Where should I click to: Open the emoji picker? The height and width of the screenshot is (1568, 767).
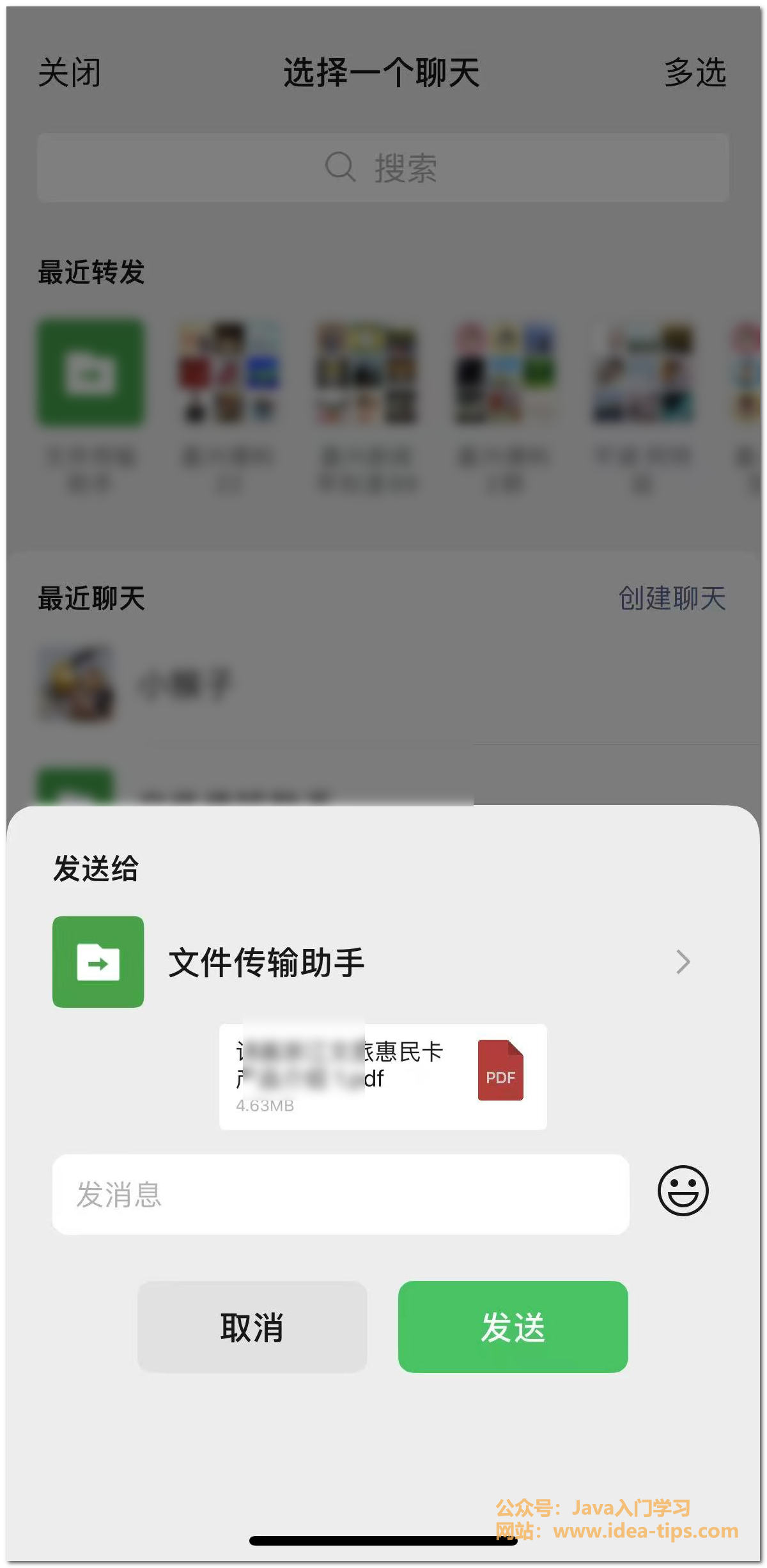point(683,1191)
